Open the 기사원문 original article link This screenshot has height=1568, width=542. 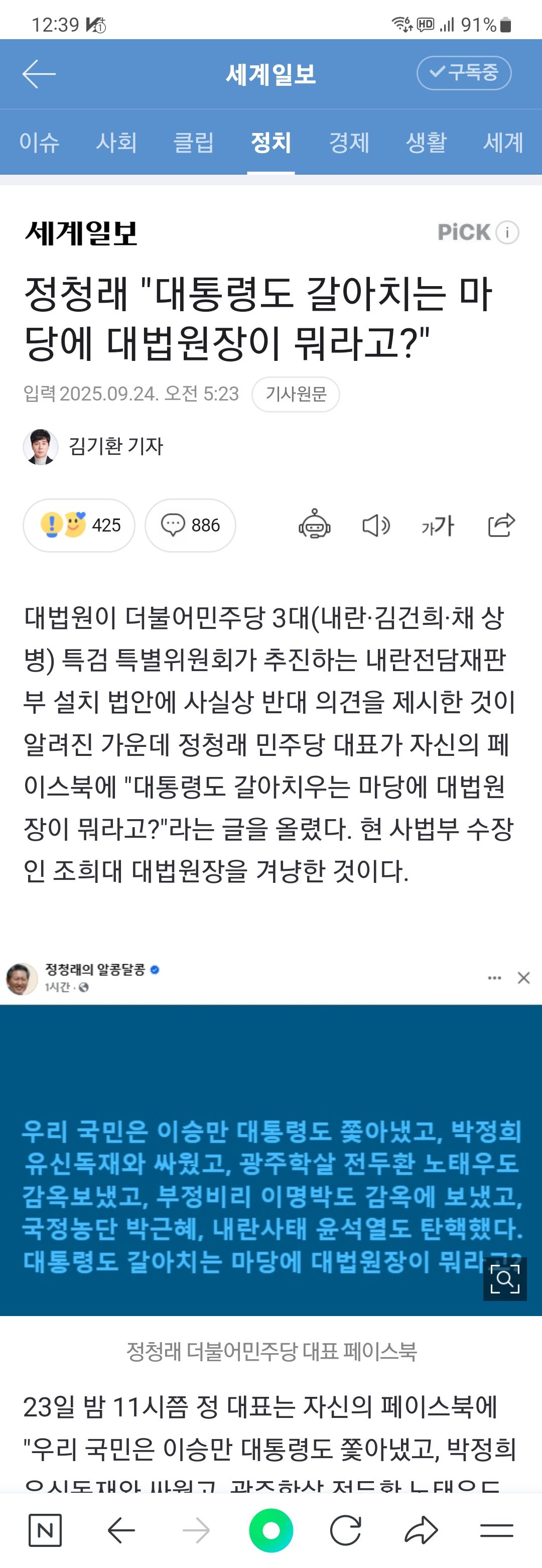[296, 394]
